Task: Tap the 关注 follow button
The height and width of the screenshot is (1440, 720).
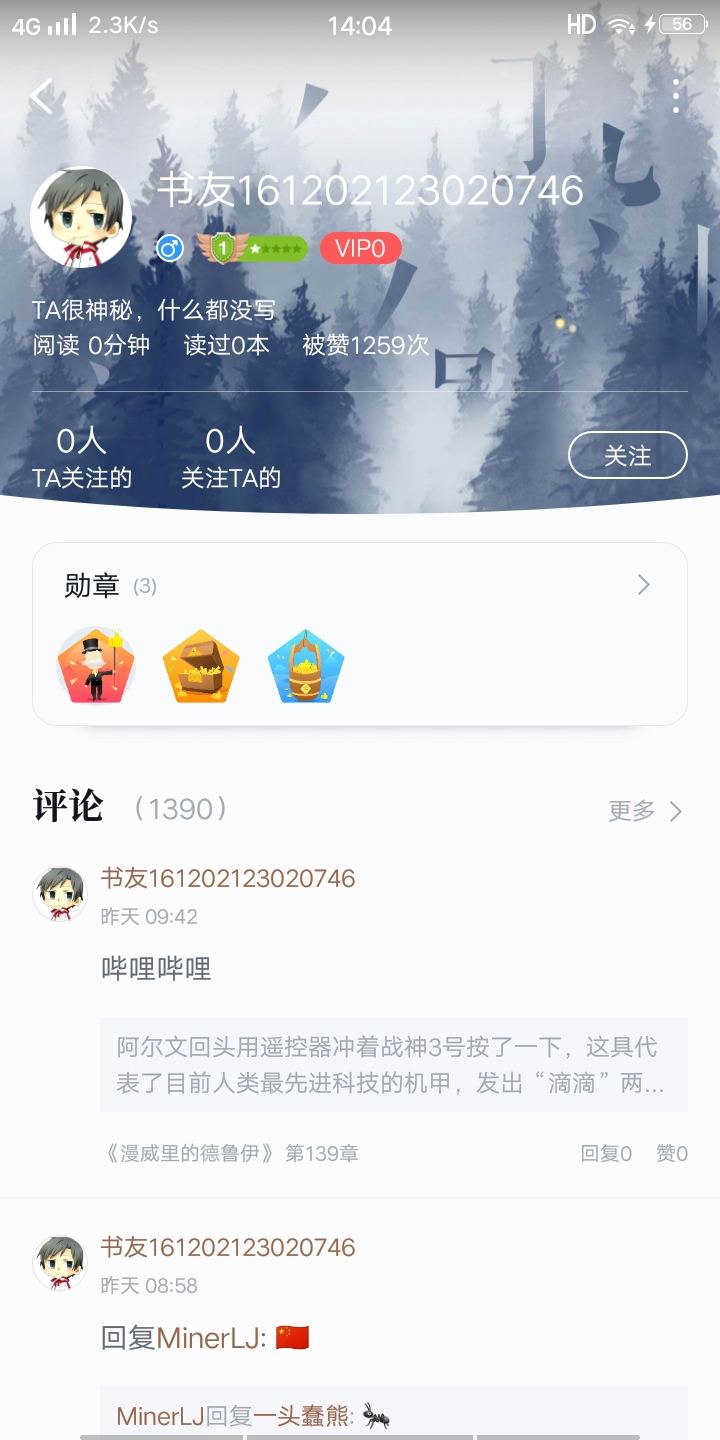Action: pos(627,456)
